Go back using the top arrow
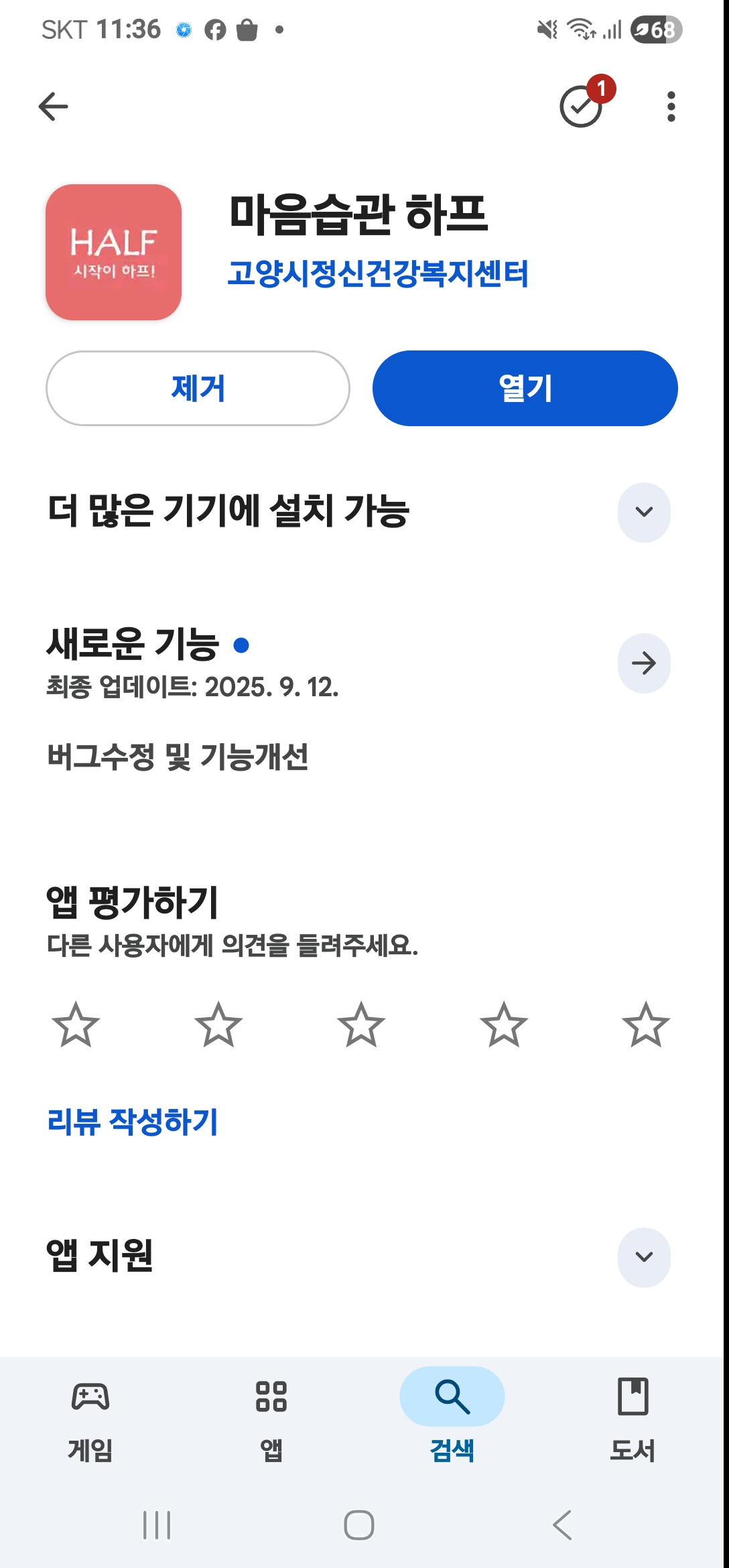Viewport: 729px width, 1568px height. coord(54,107)
